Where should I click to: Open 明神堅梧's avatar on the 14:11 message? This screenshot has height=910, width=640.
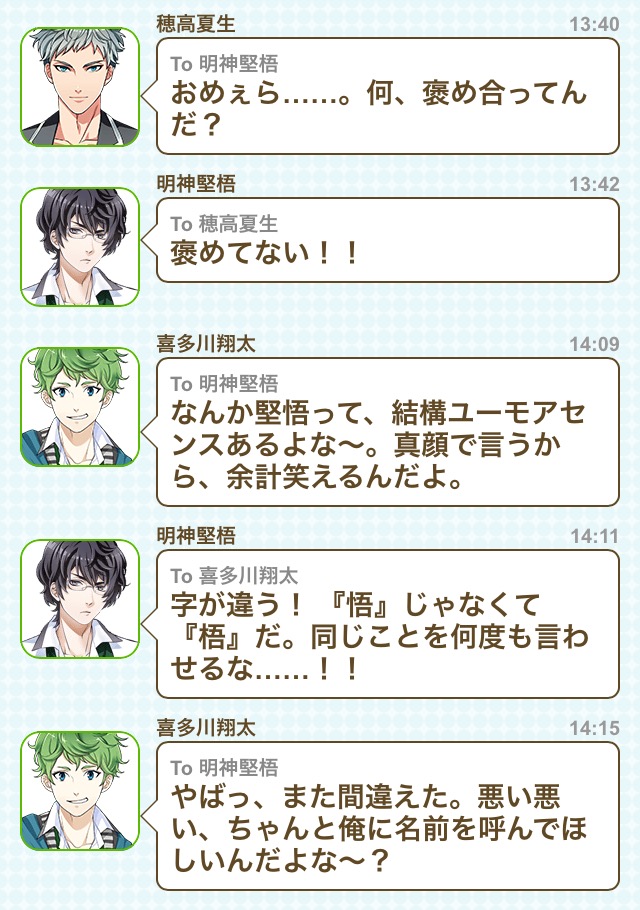pos(80,598)
